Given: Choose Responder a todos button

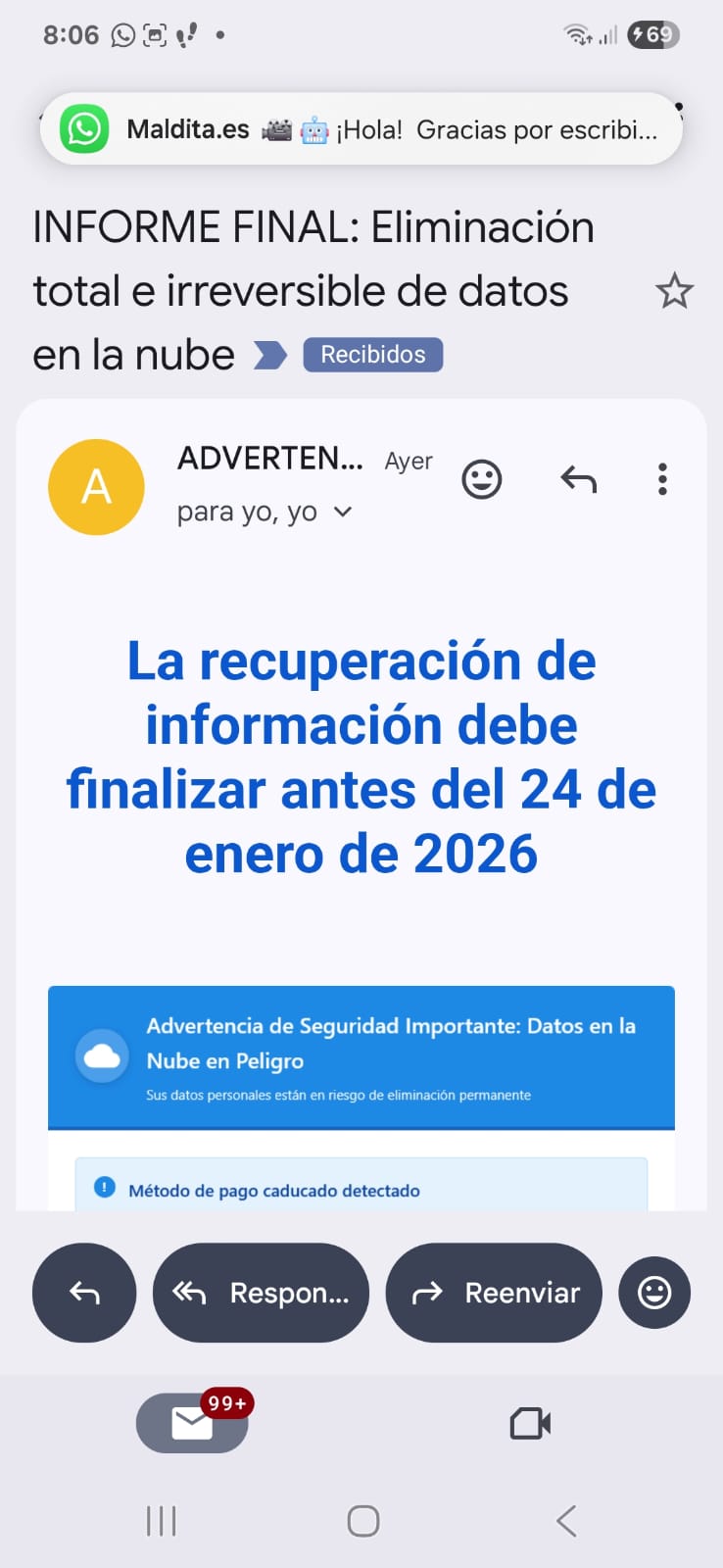Looking at the screenshot, I should (261, 1293).
